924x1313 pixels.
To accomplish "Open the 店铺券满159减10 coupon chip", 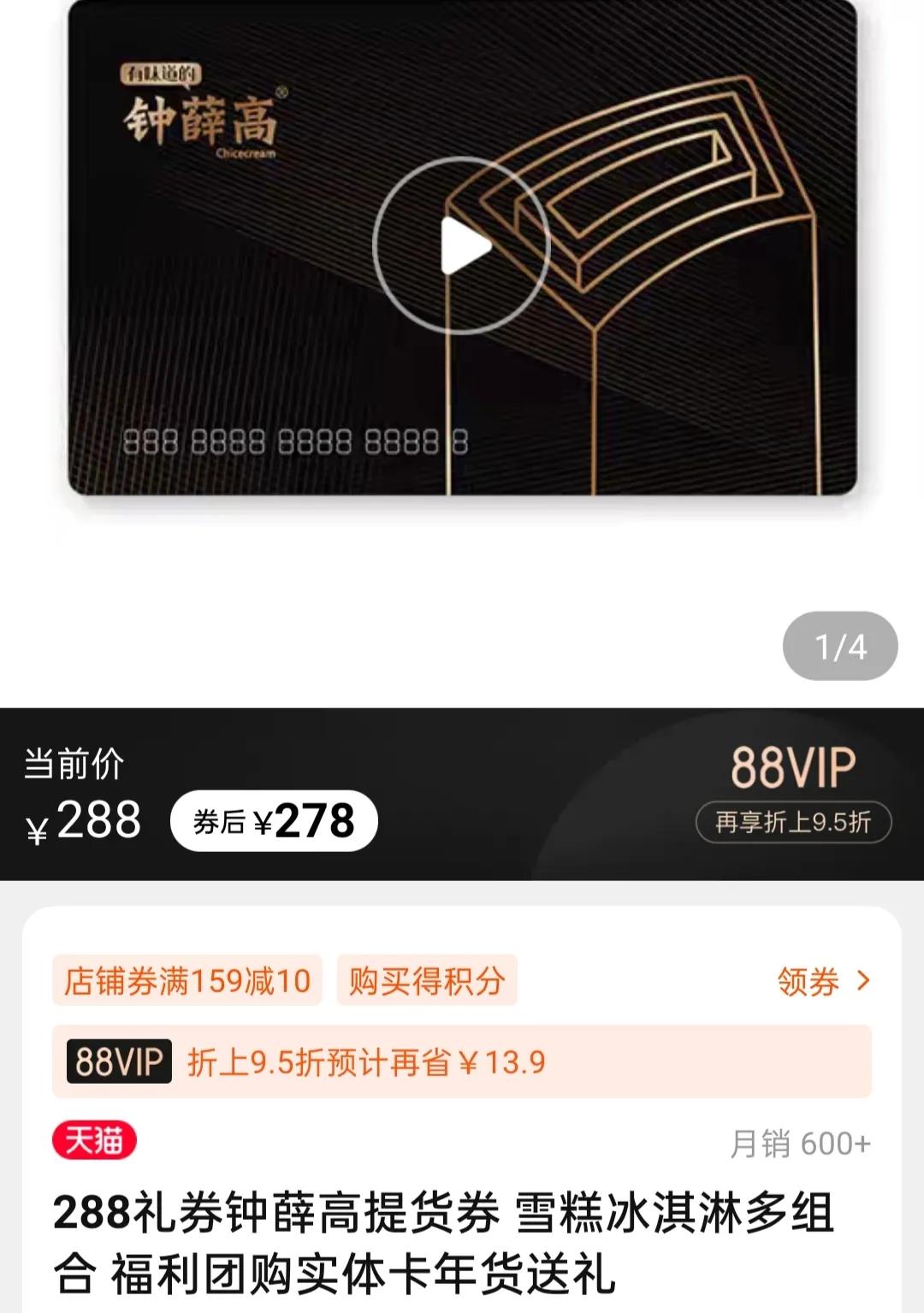I will pyautogui.click(x=187, y=981).
